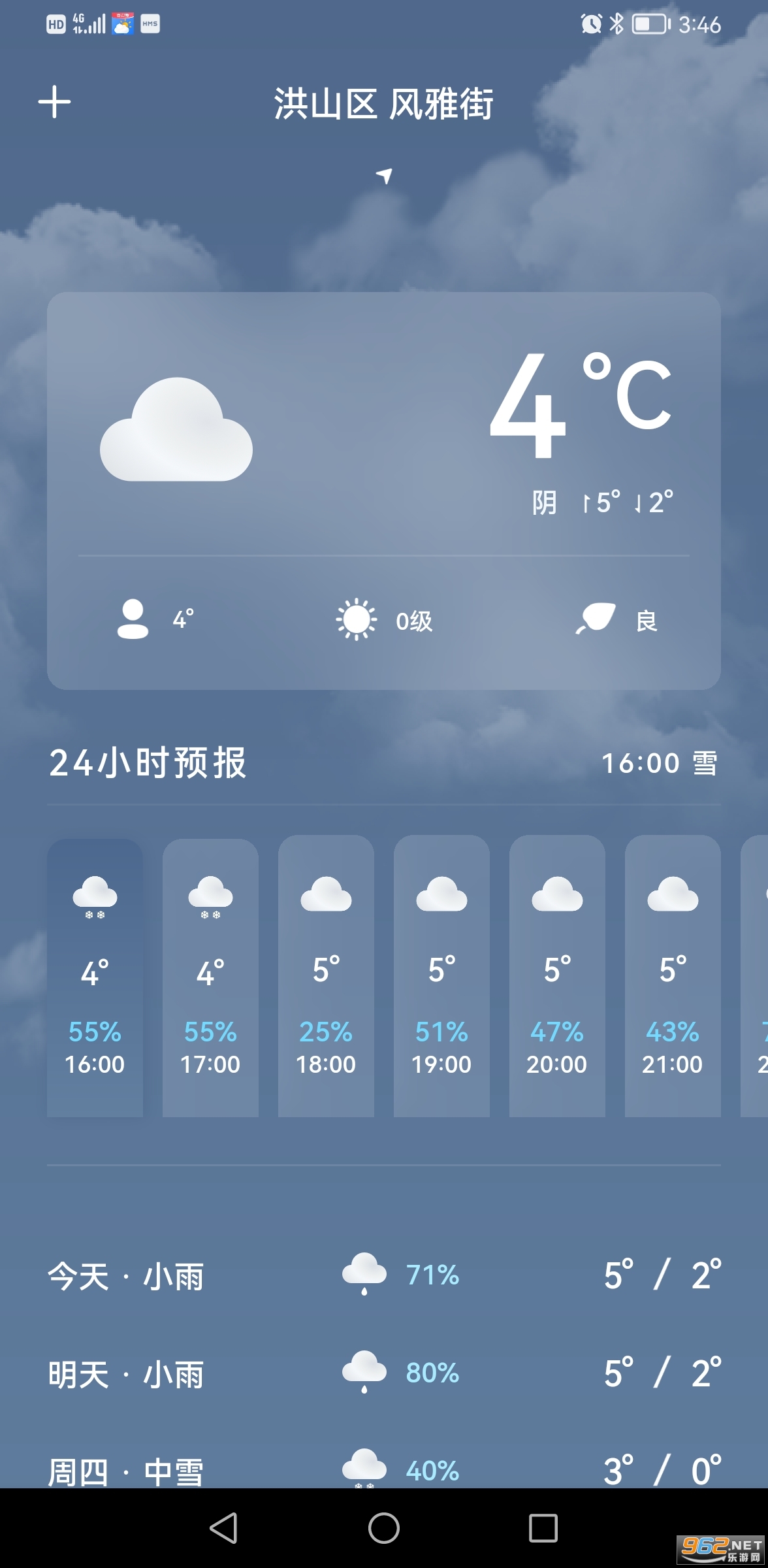Select the 21:00 hourly forecast card

(x=673, y=977)
